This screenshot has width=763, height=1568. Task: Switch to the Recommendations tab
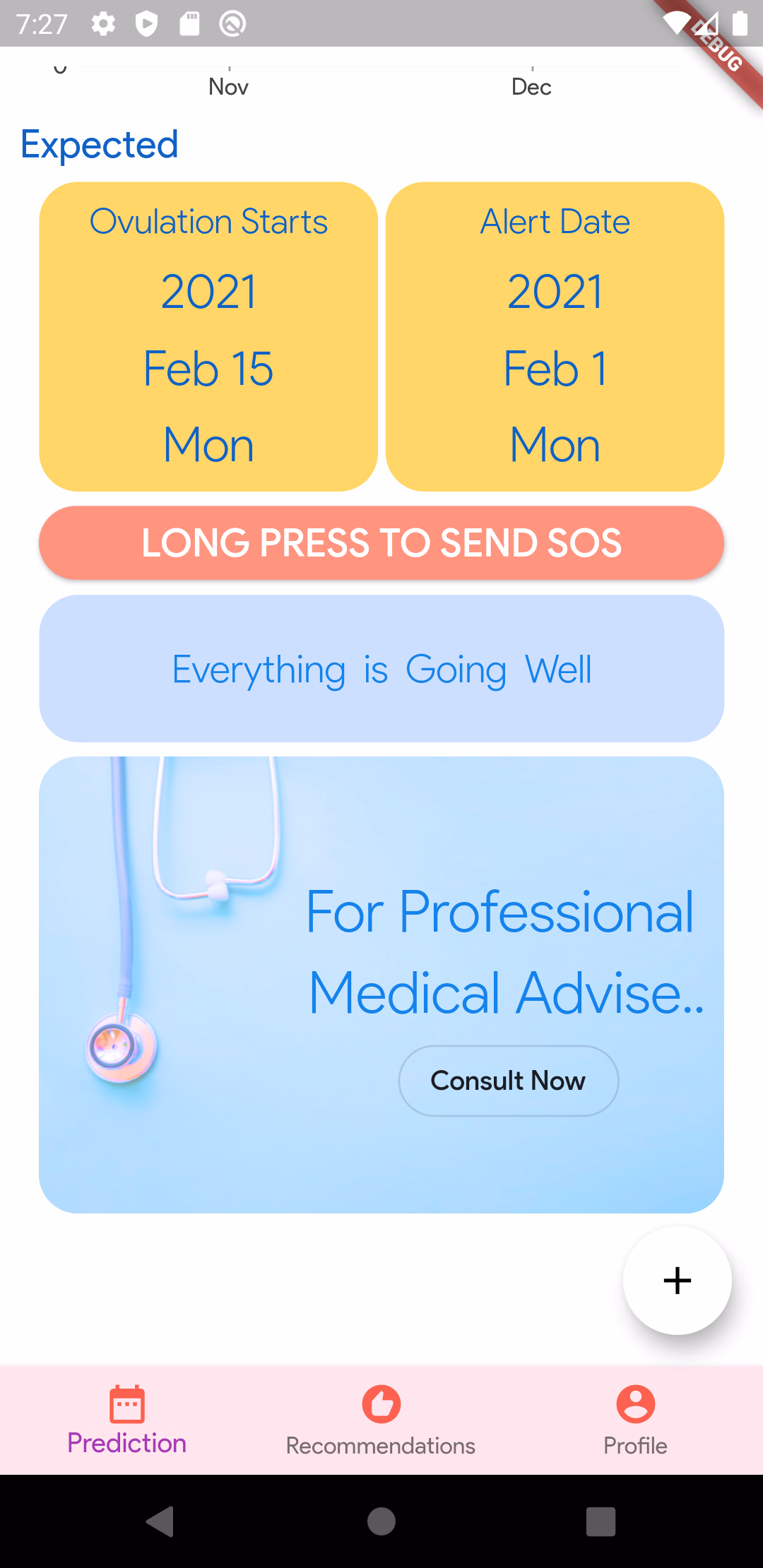381,1421
